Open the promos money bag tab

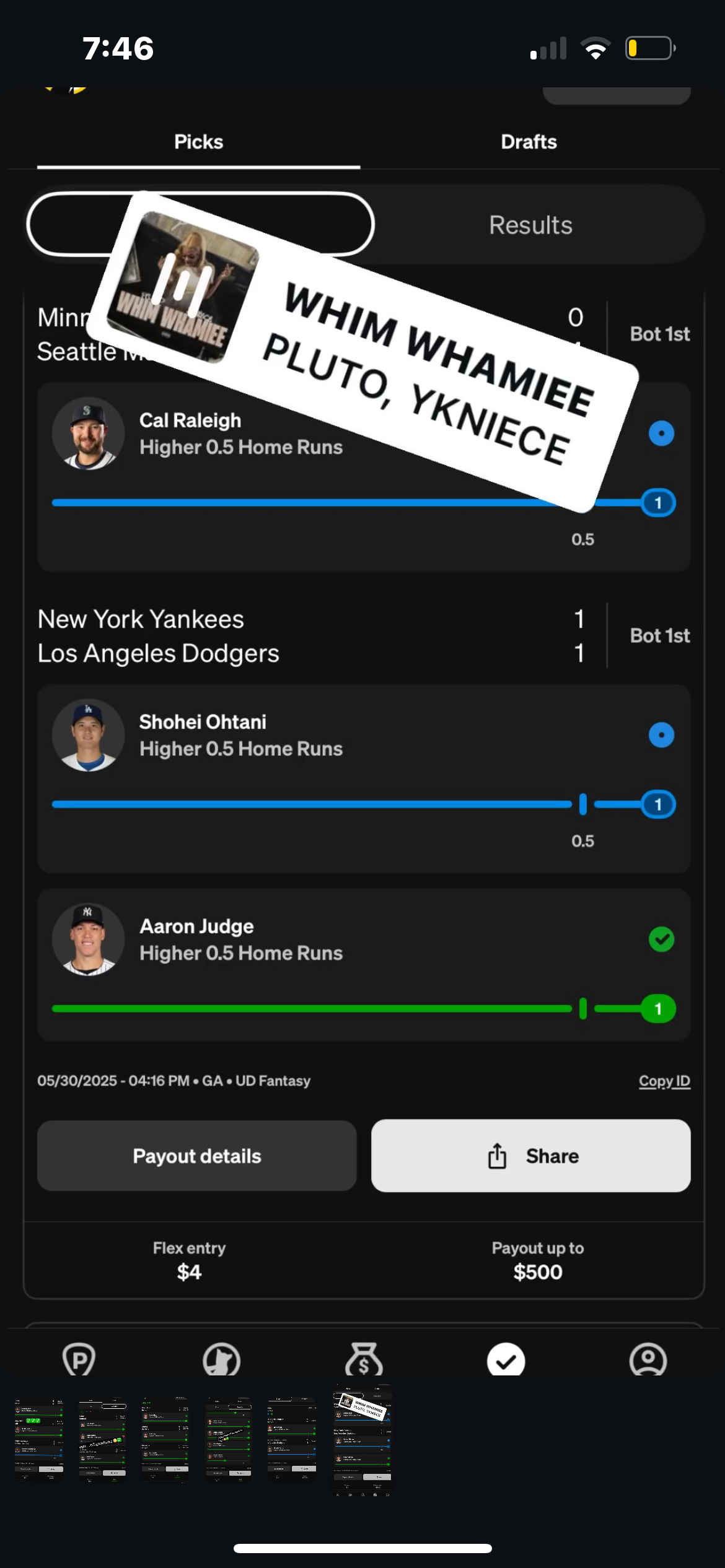click(x=364, y=1359)
